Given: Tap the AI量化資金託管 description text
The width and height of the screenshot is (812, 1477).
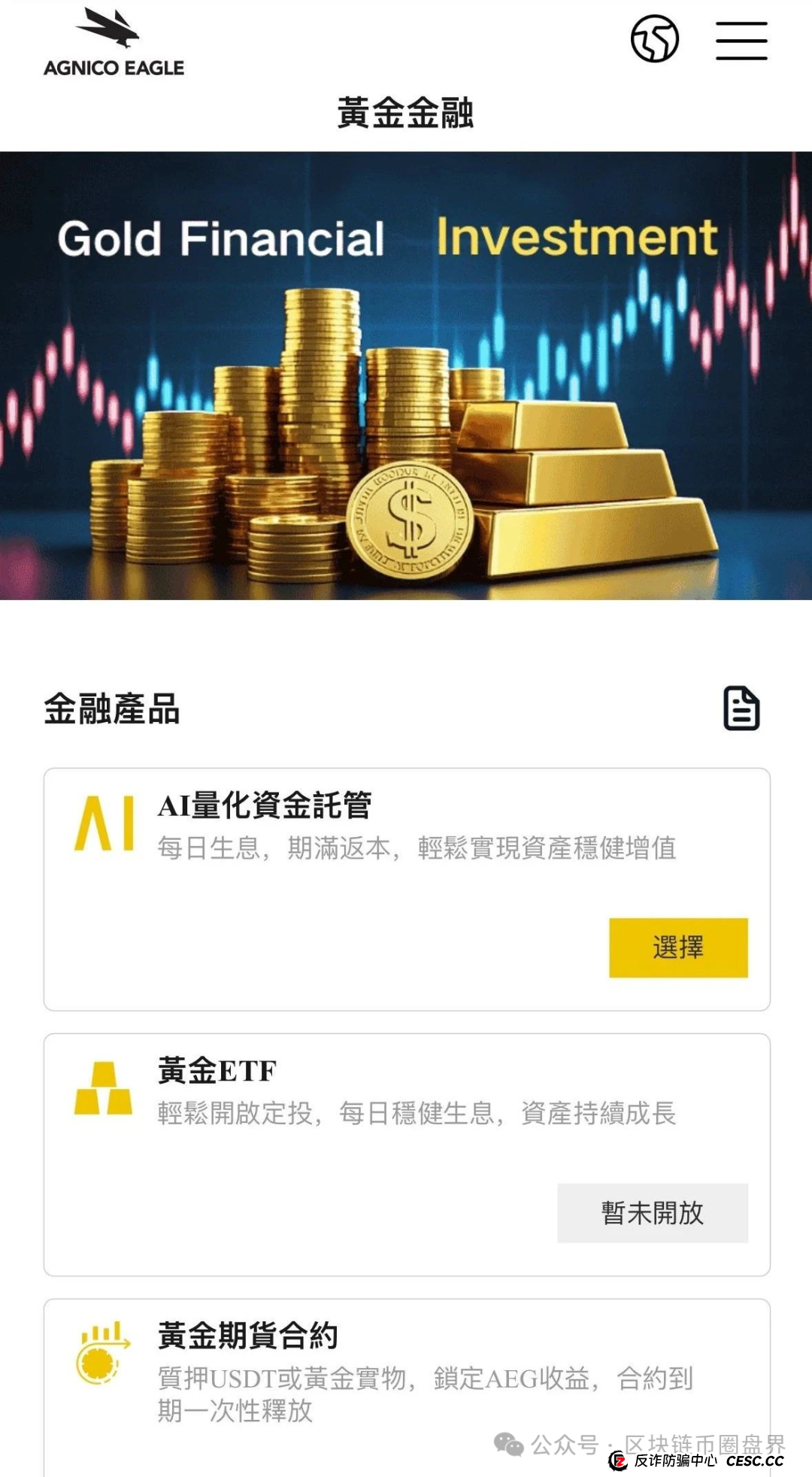Looking at the screenshot, I should pos(417,848).
